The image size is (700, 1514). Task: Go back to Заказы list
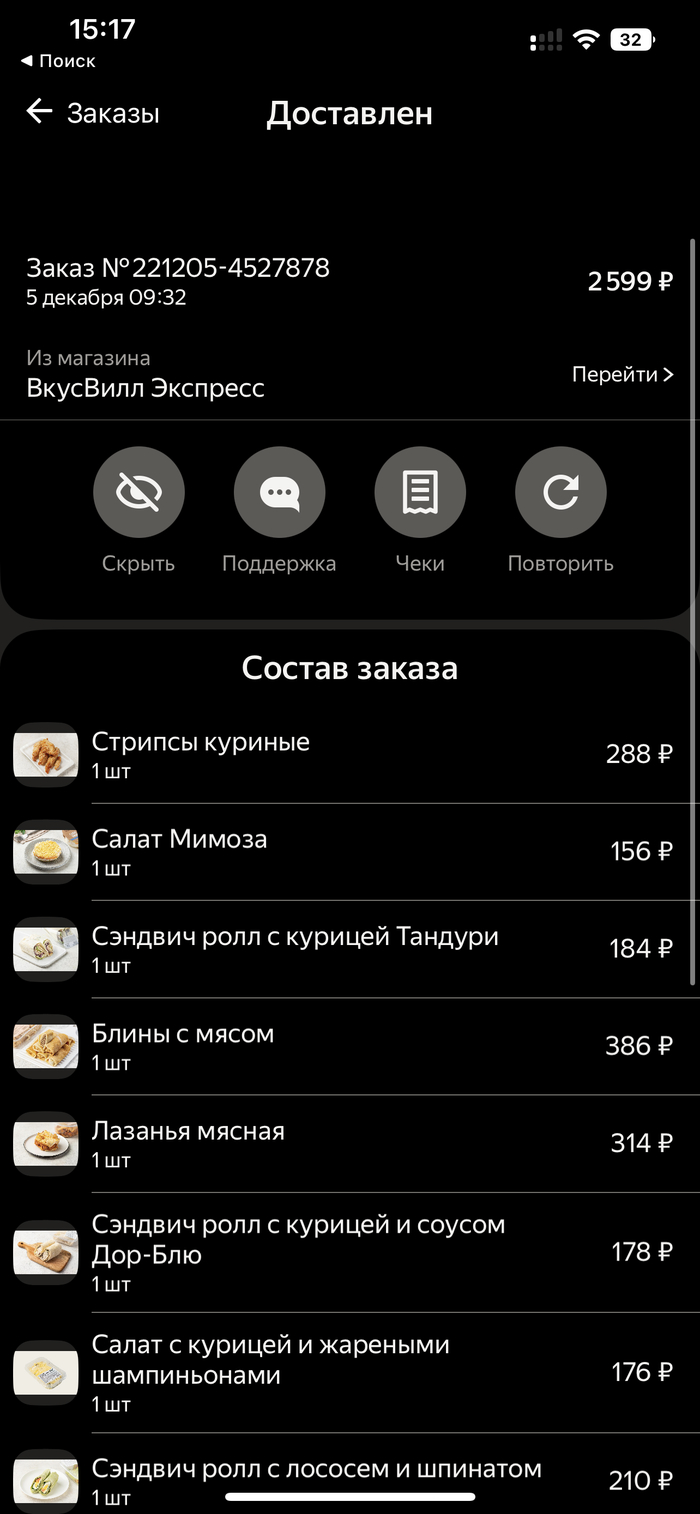tap(92, 113)
